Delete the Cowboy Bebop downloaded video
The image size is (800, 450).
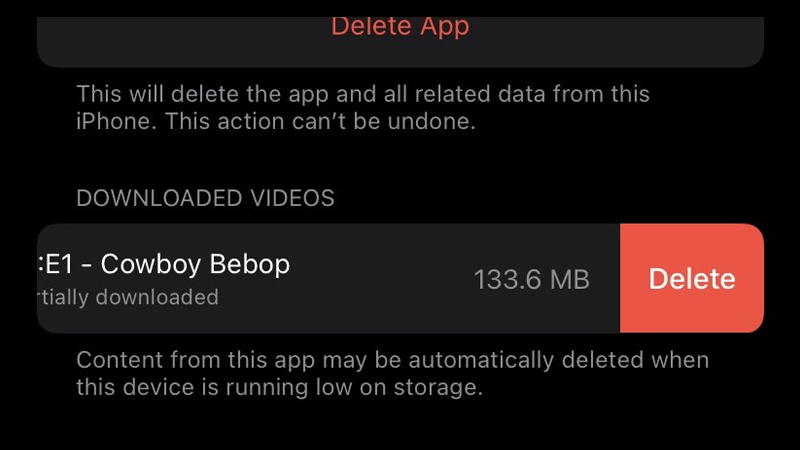coord(692,279)
